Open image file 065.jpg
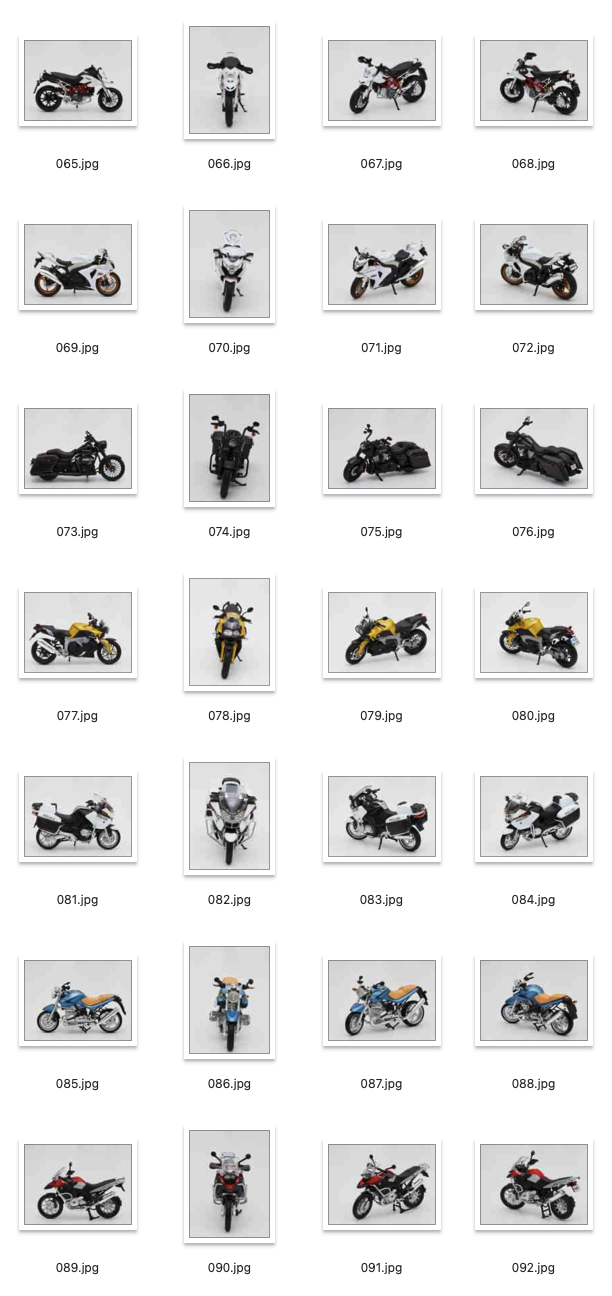This screenshot has height=1296, width=612. [x=78, y=80]
